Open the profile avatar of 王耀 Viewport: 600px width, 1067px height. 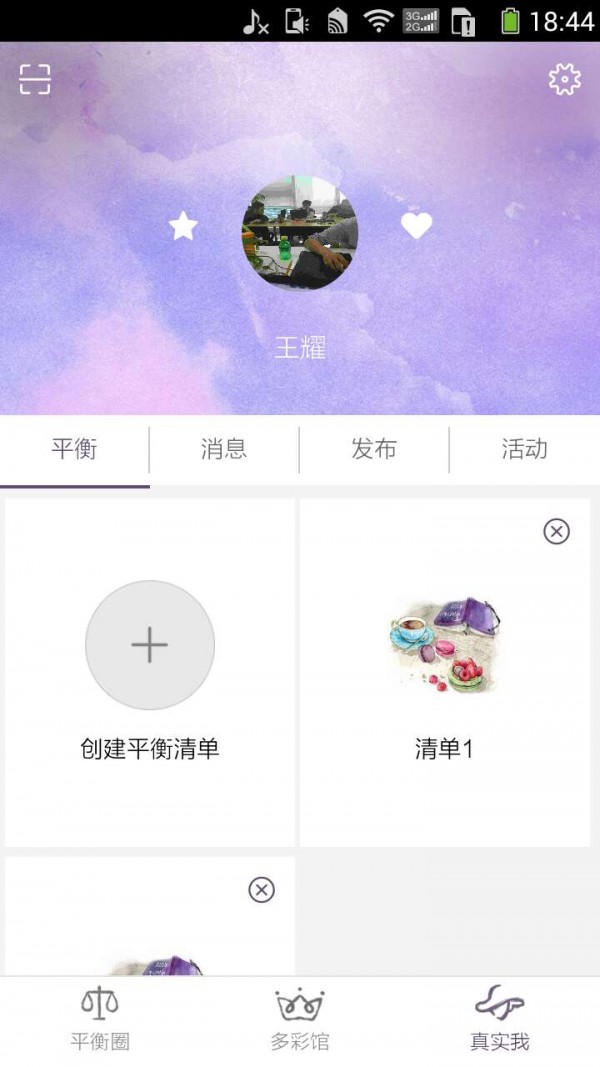pos(300,233)
